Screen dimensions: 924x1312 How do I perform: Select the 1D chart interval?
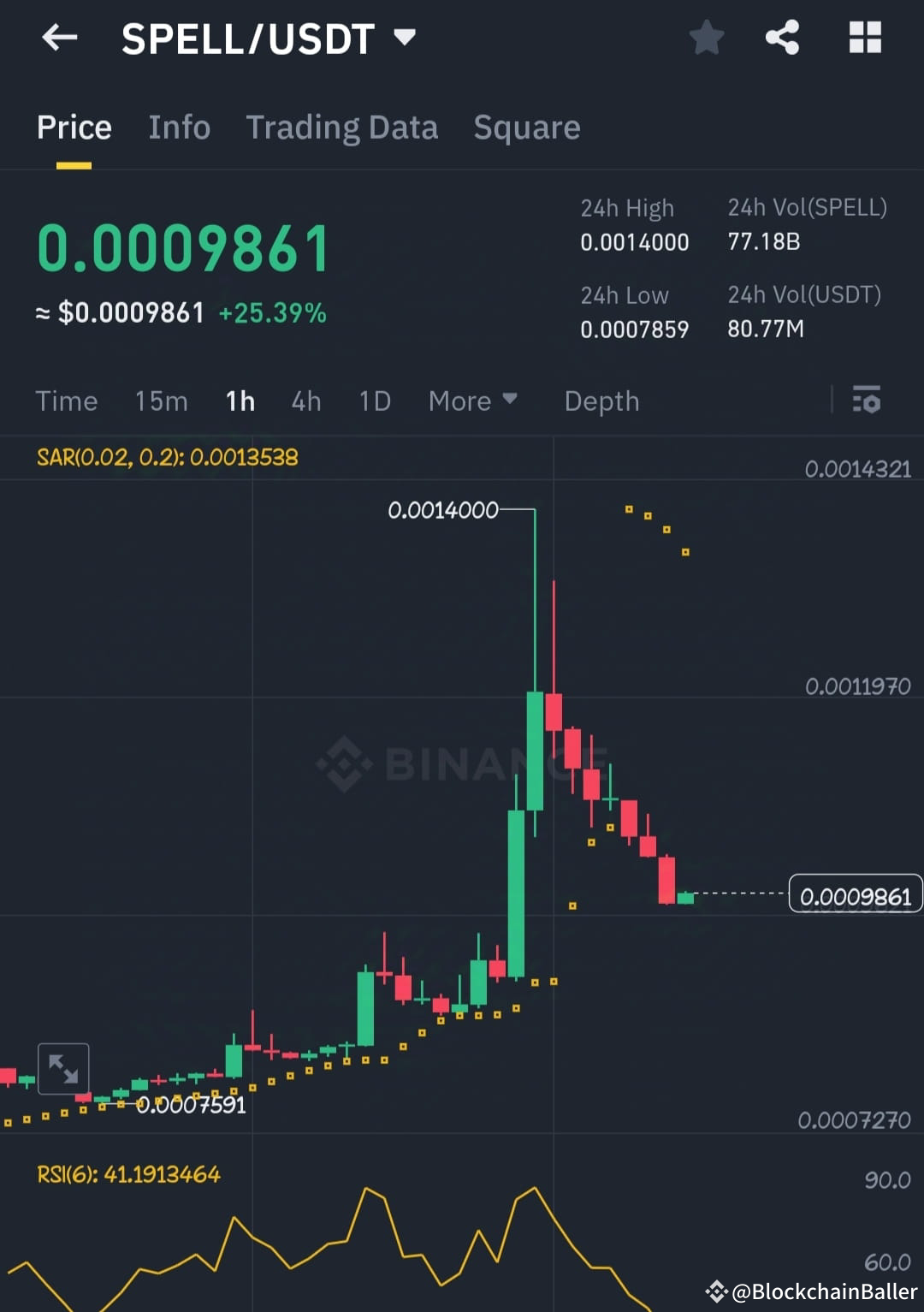click(x=374, y=401)
